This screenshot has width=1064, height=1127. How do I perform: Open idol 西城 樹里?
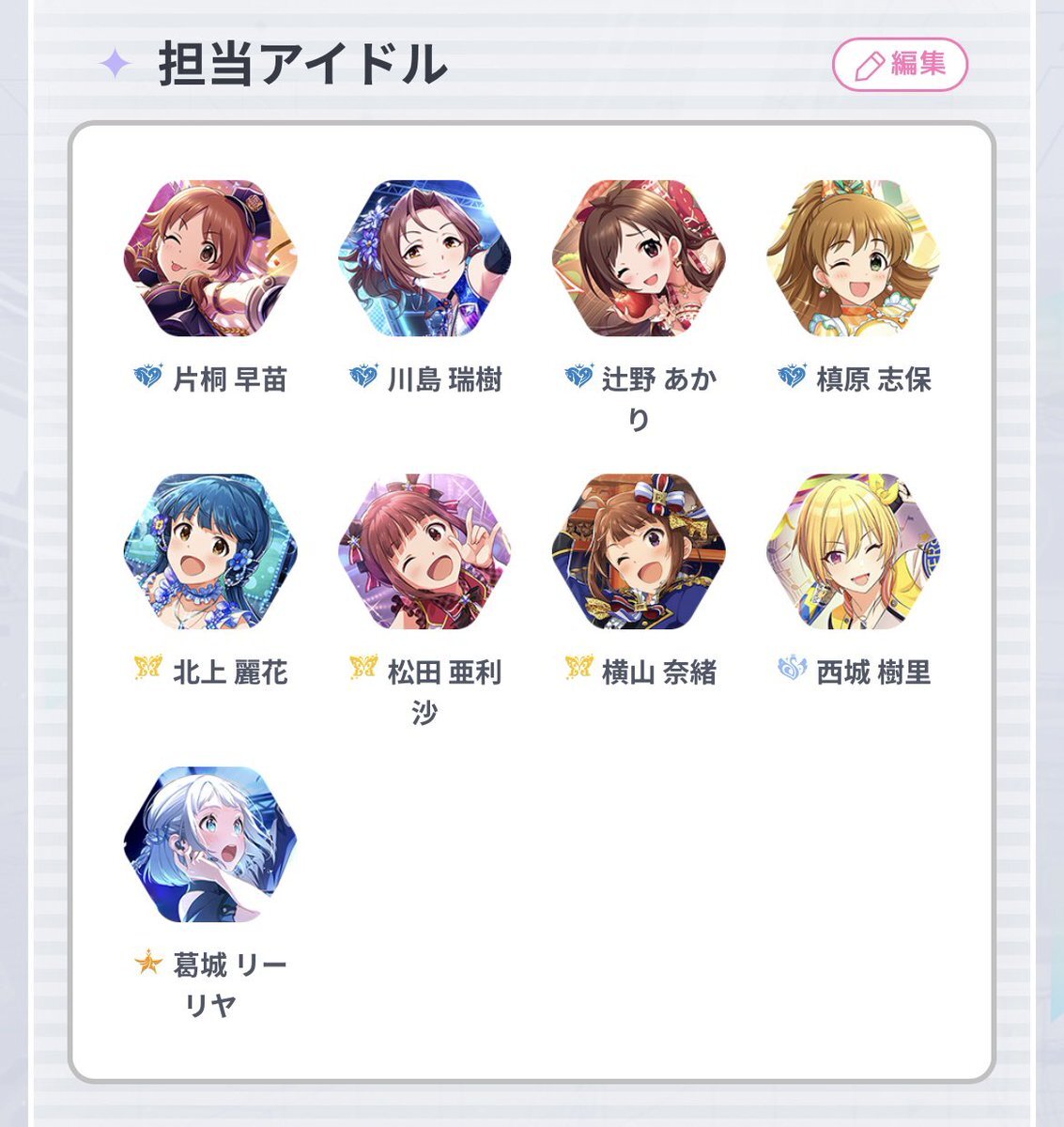[853, 552]
